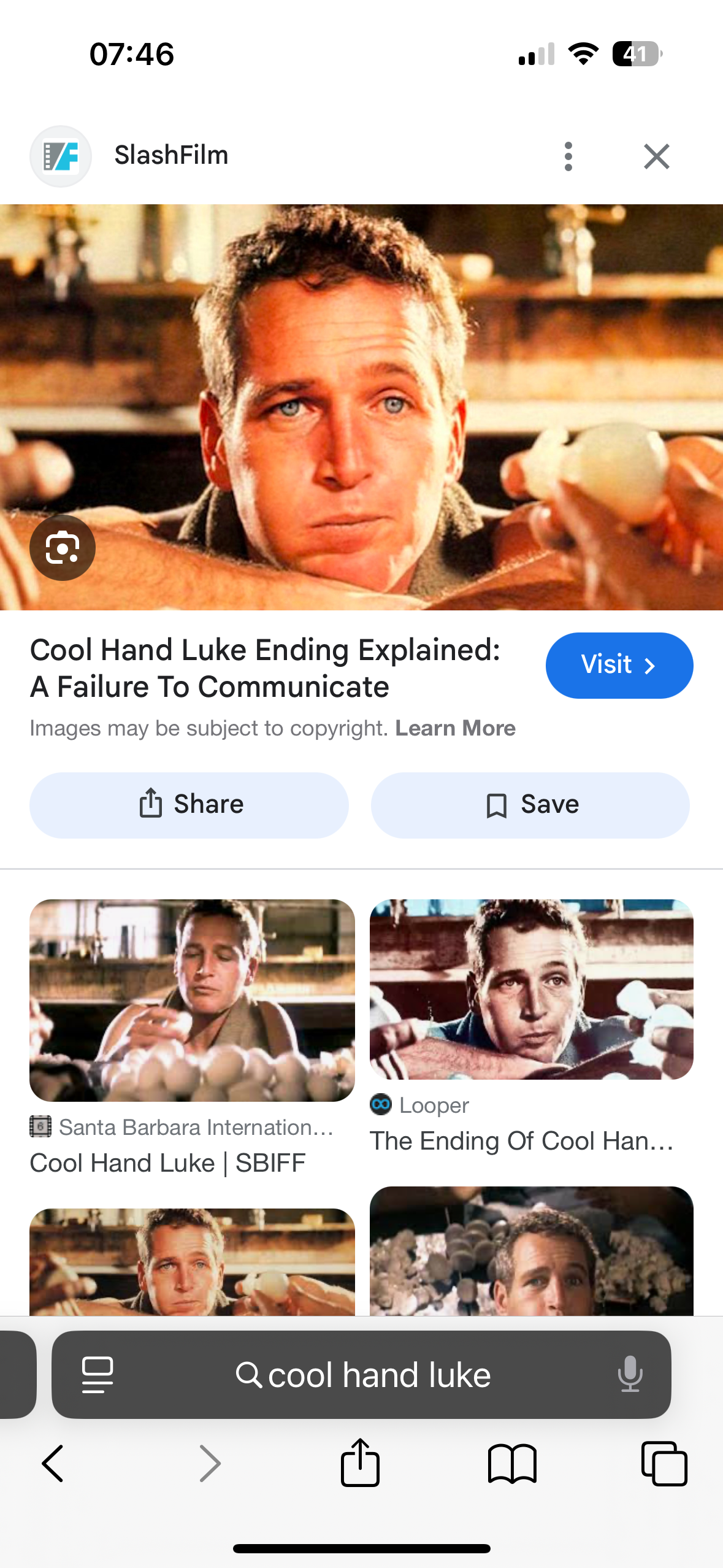Open Looper's Ending Of Cool Hand result

[531, 989]
